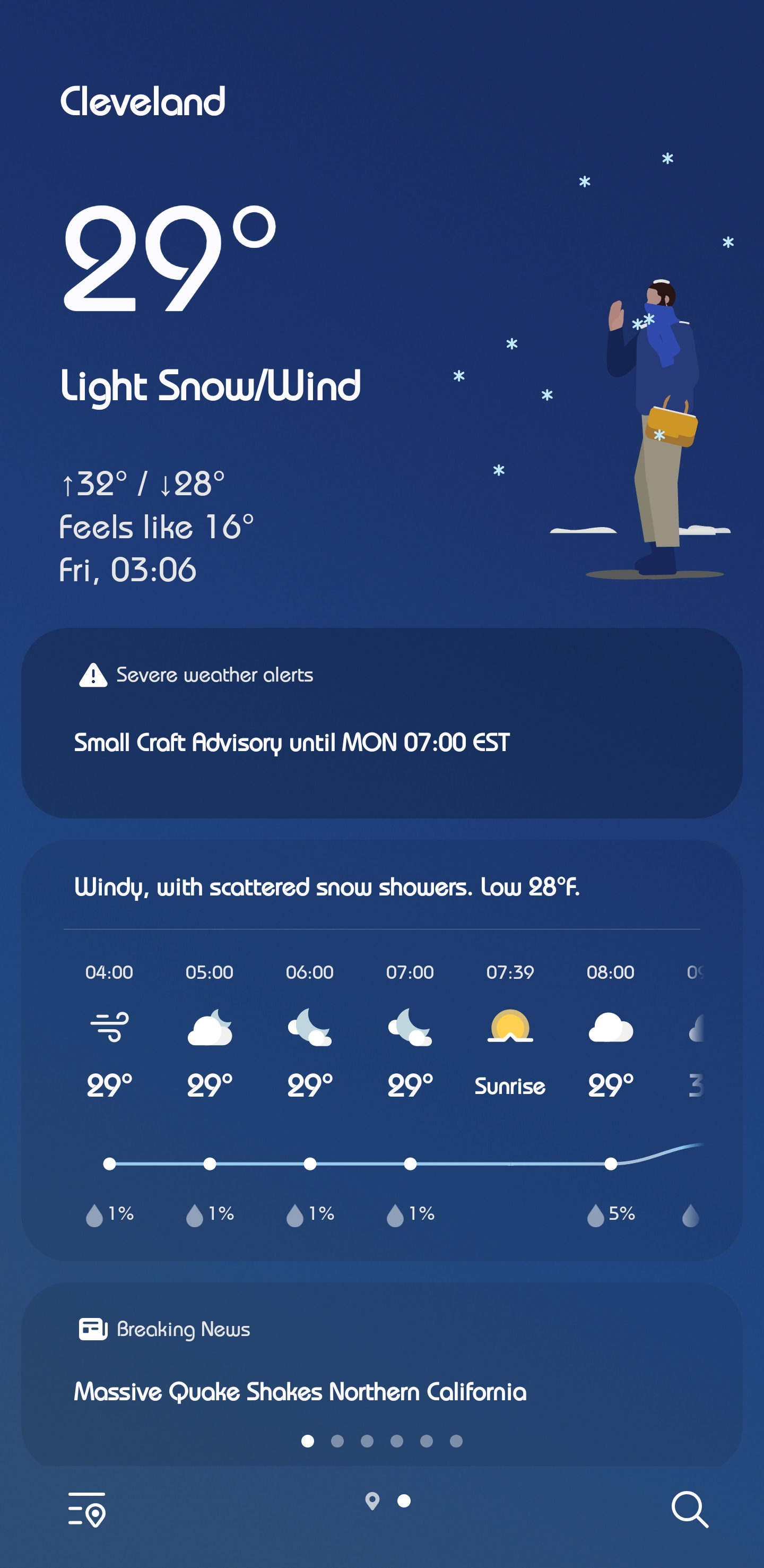Select the current location pin indicator
Viewport: 764px width, 1568px height.
tap(372, 1501)
